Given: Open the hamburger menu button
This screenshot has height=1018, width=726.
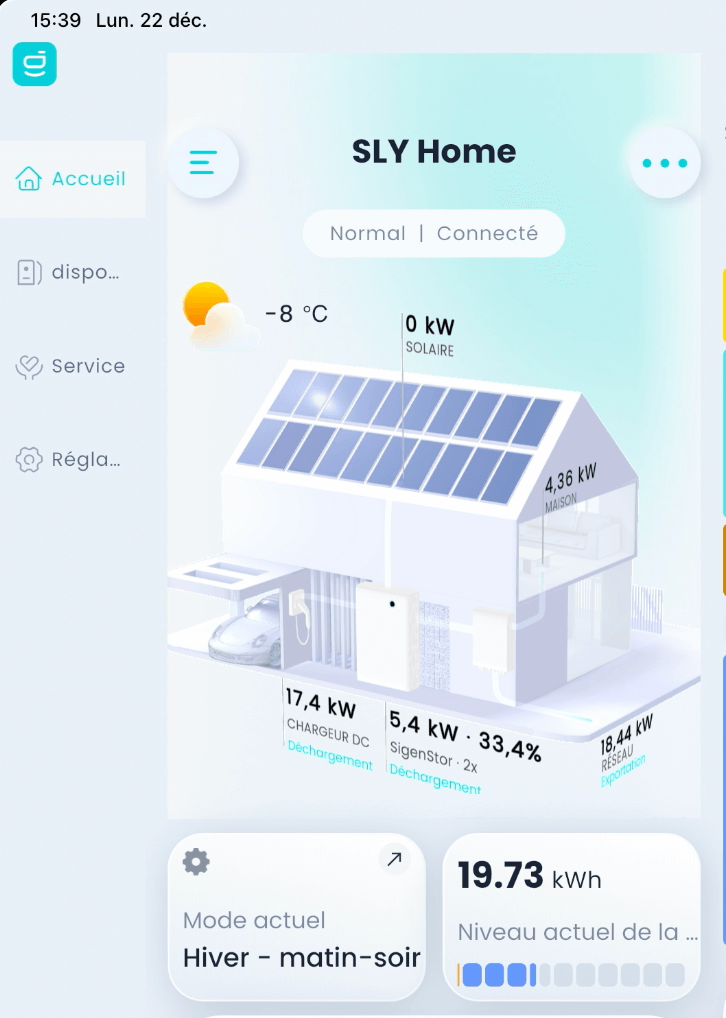Looking at the screenshot, I should click(203, 162).
